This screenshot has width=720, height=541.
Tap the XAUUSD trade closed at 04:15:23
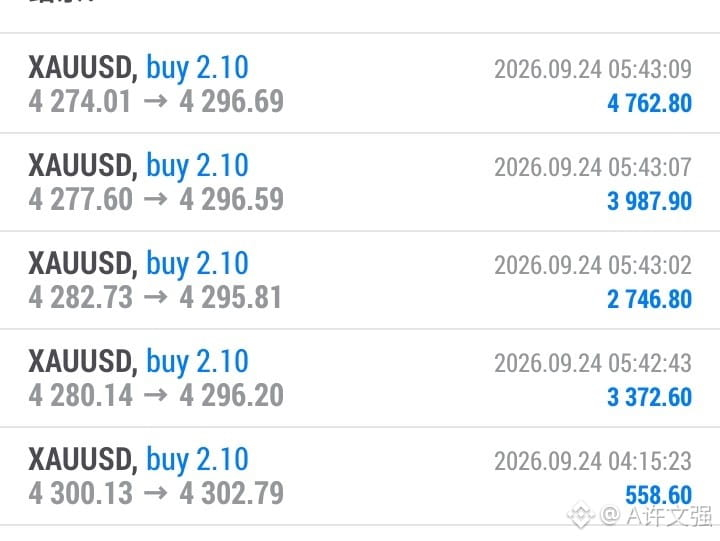360,476
